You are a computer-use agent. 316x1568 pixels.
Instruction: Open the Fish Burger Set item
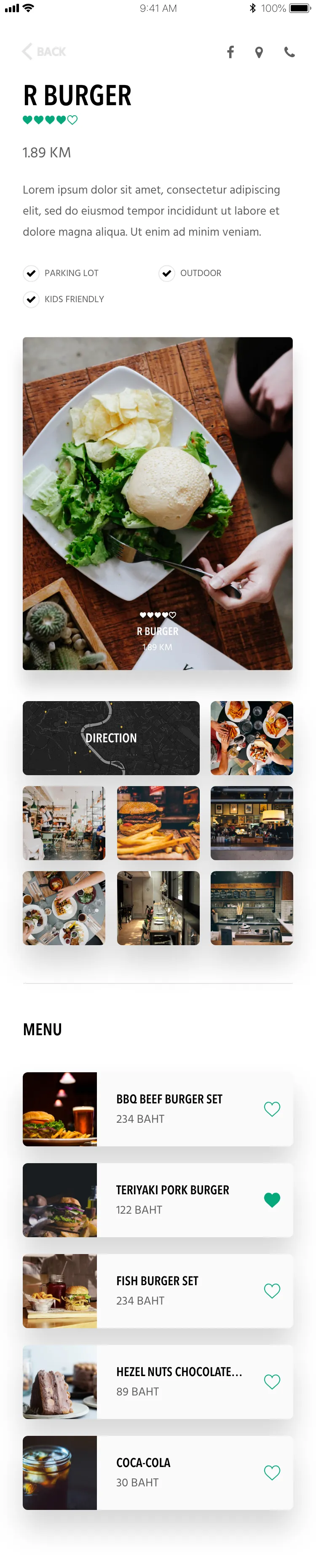tap(157, 1289)
